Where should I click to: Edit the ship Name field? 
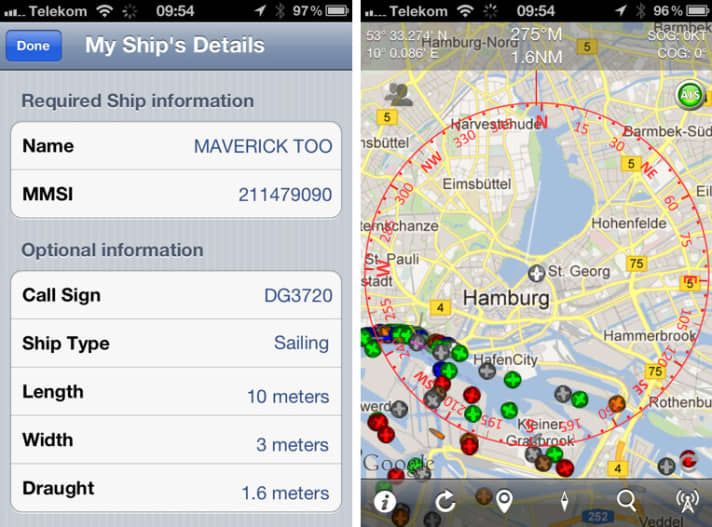[176, 146]
